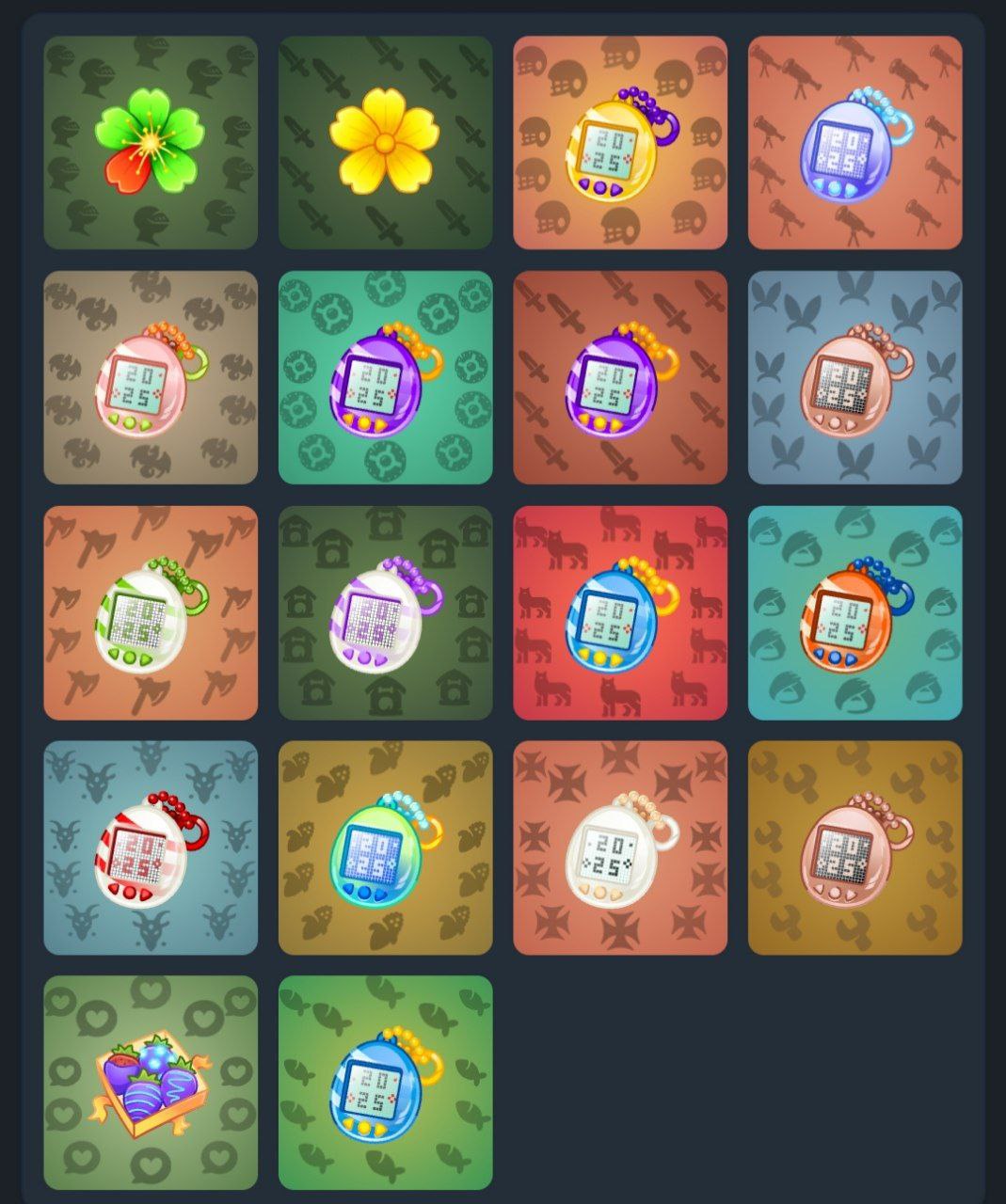The width and height of the screenshot is (1006, 1204).
Task: Tap lavender keychain pet on telescope background
Action: coord(854,143)
